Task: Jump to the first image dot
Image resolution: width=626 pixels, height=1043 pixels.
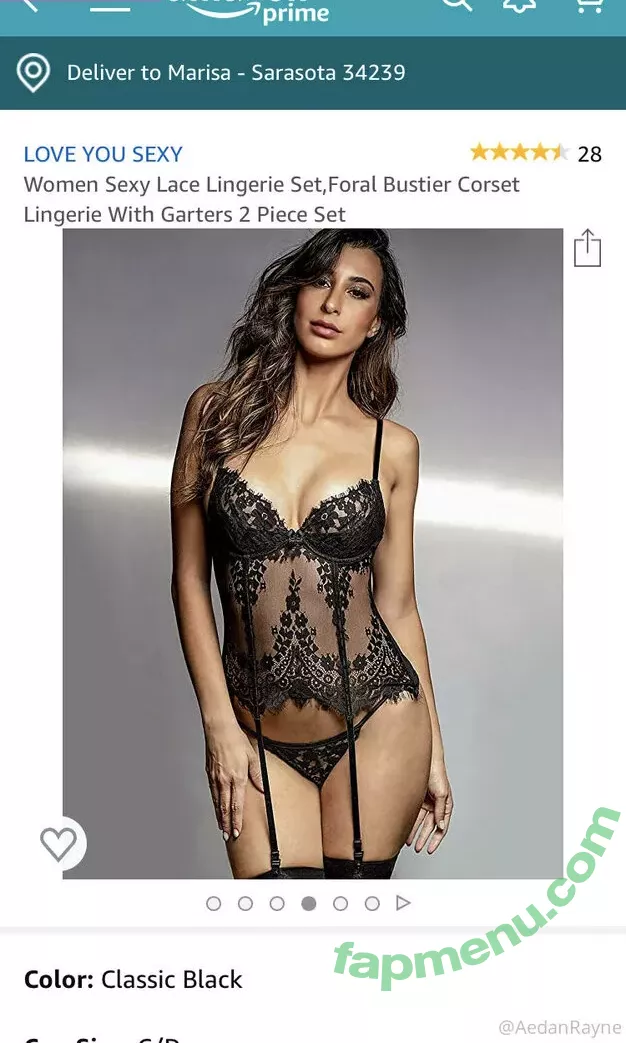Action: coord(213,903)
